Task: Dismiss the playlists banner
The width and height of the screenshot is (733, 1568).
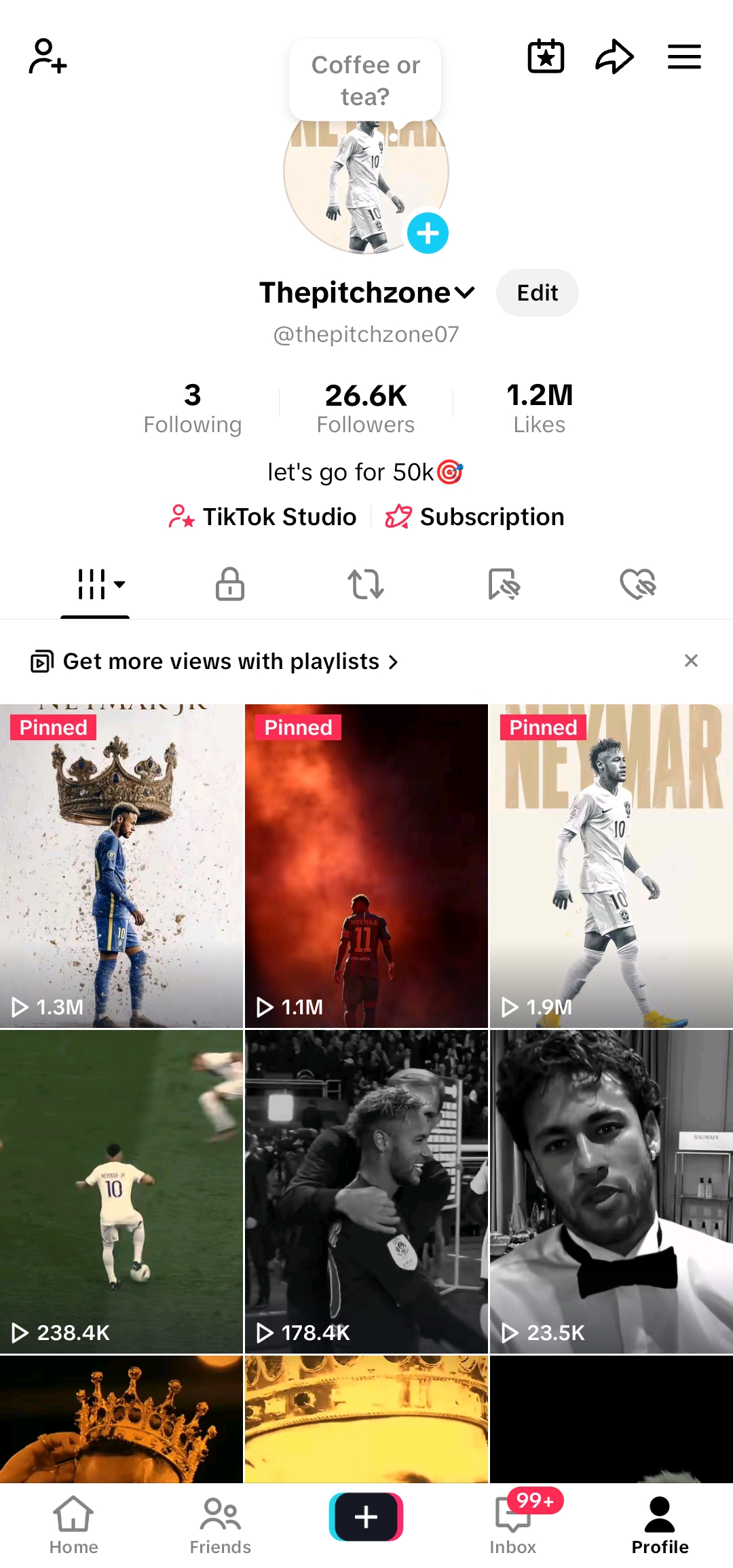Action: click(x=691, y=661)
